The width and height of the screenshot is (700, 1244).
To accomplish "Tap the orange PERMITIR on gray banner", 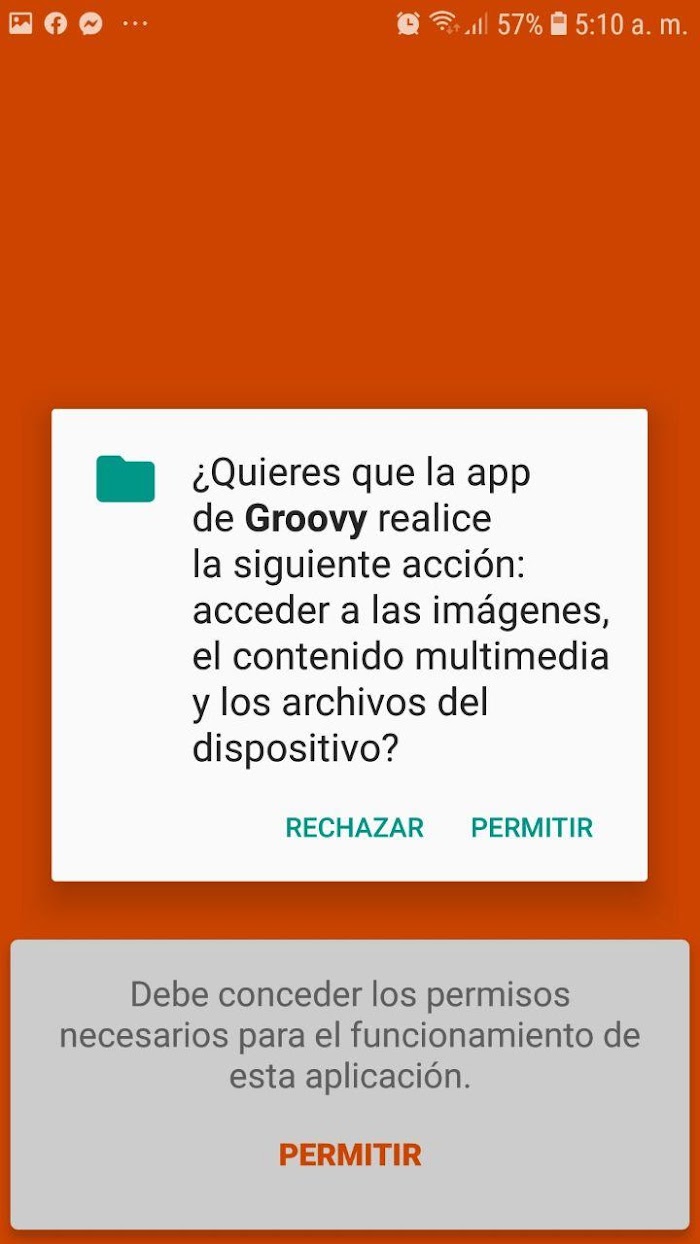I will click(x=350, y=1155).
